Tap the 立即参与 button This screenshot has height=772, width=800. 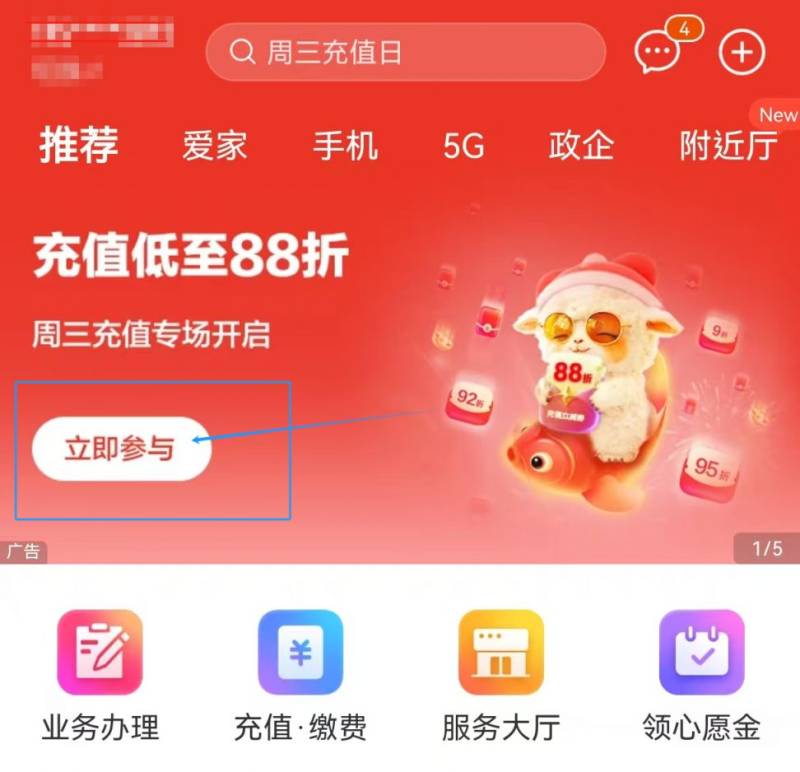click(121, 449)
